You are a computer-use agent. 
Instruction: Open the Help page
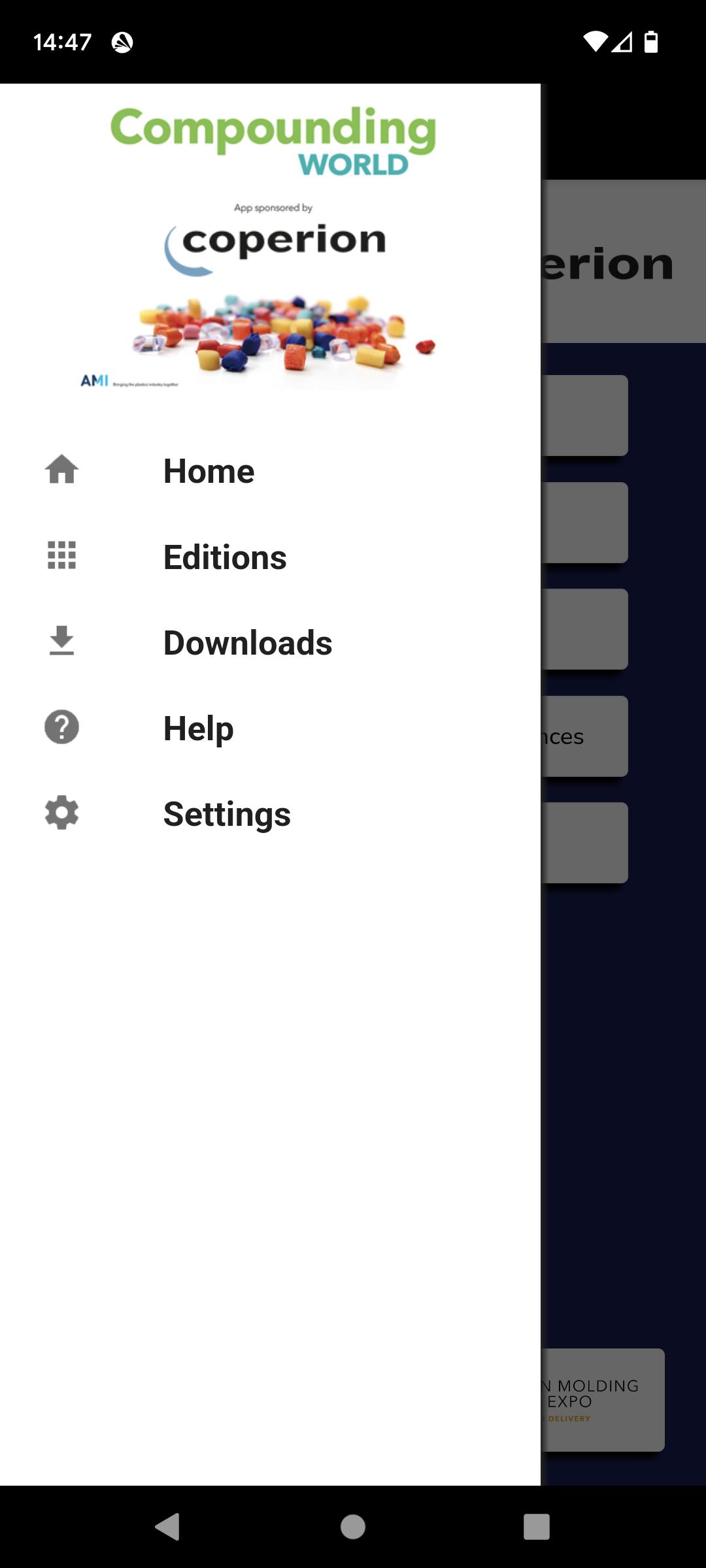click(x=199, y=728)
